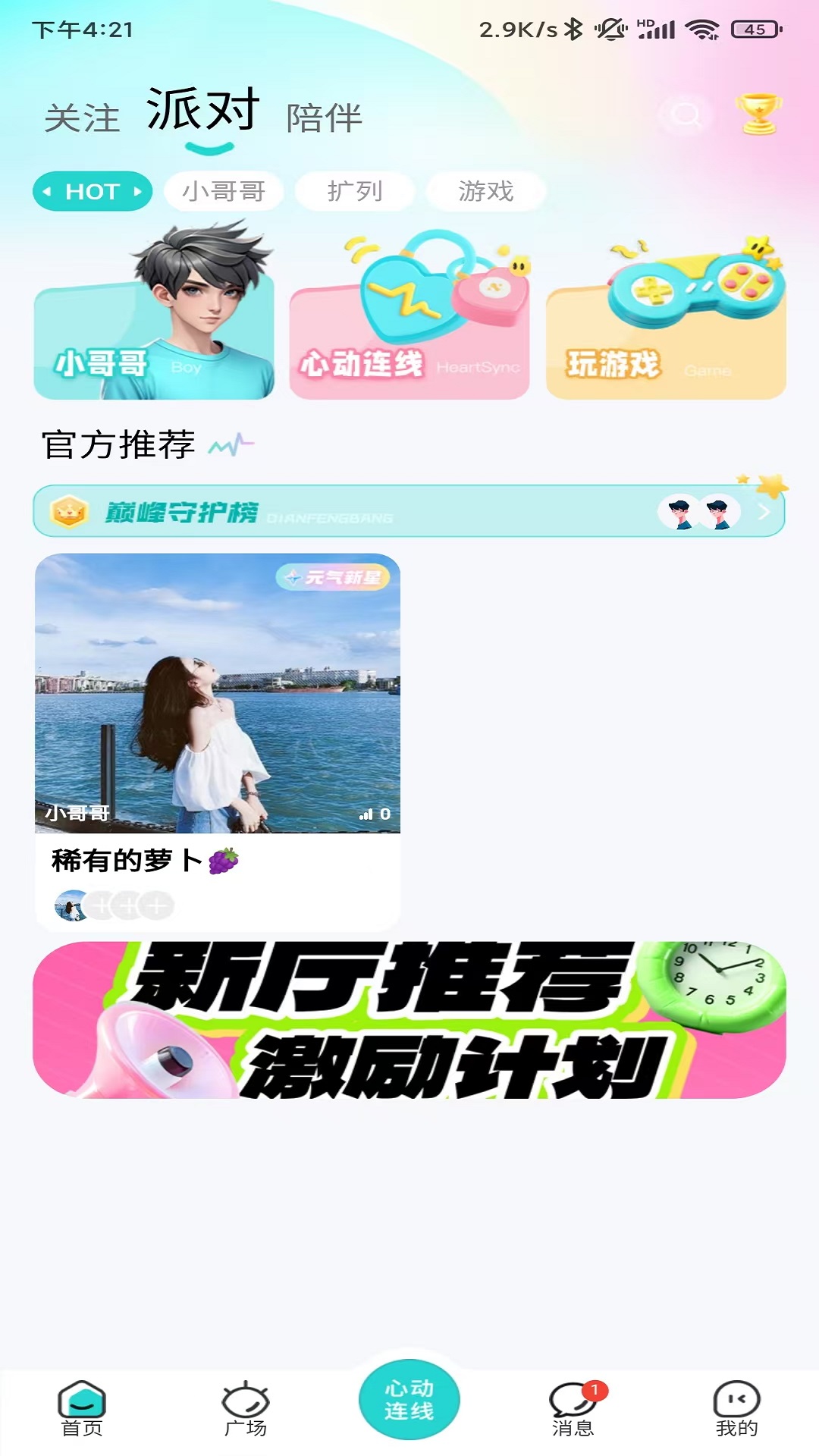Go to the 广场 tab
This screenshot has width=819, height=1456.
(246, 1408)
